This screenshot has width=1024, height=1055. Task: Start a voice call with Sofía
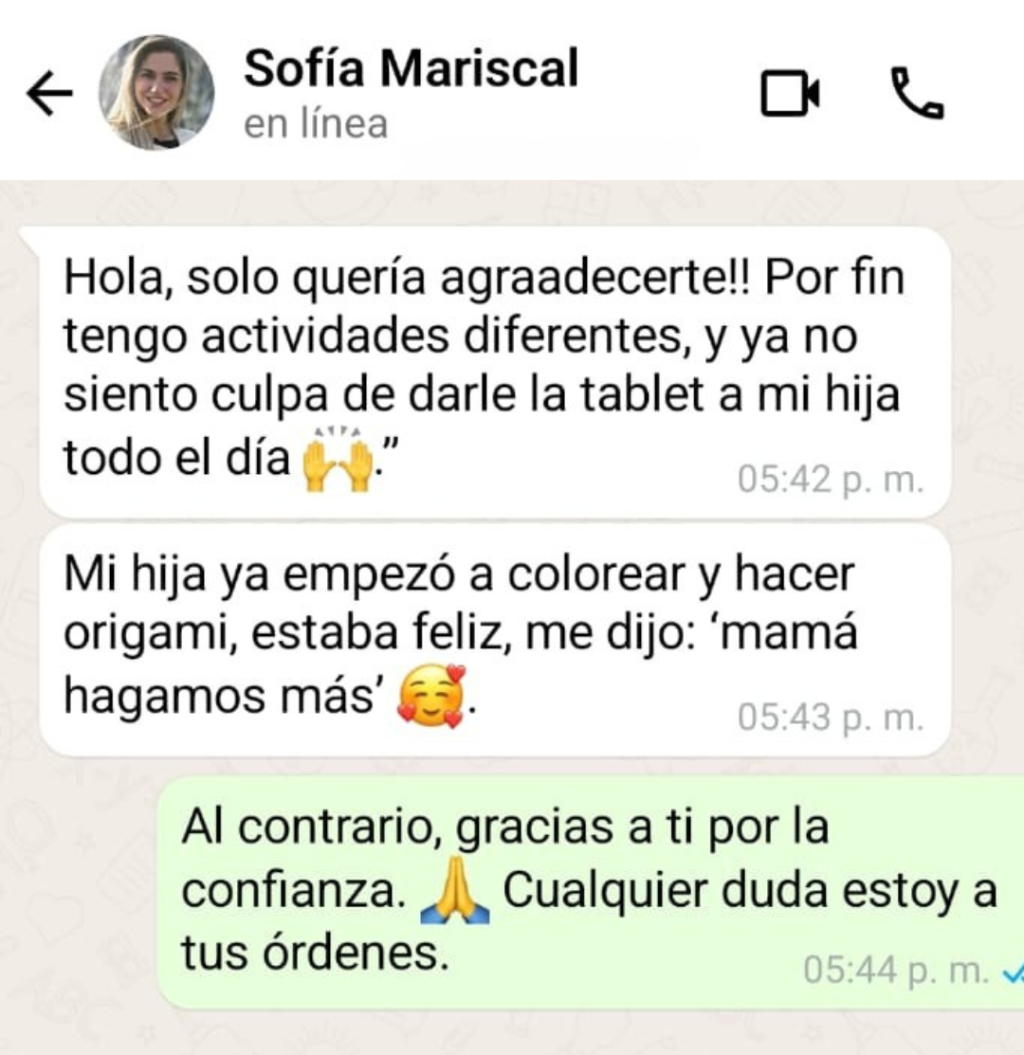[916, 94]
